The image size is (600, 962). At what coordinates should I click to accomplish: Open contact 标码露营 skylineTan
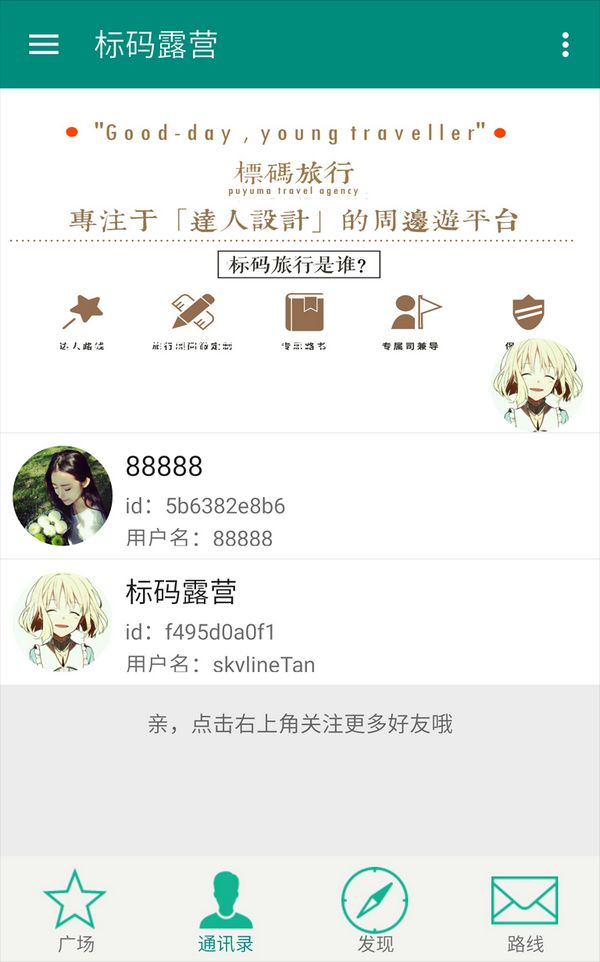pos(300,622)
